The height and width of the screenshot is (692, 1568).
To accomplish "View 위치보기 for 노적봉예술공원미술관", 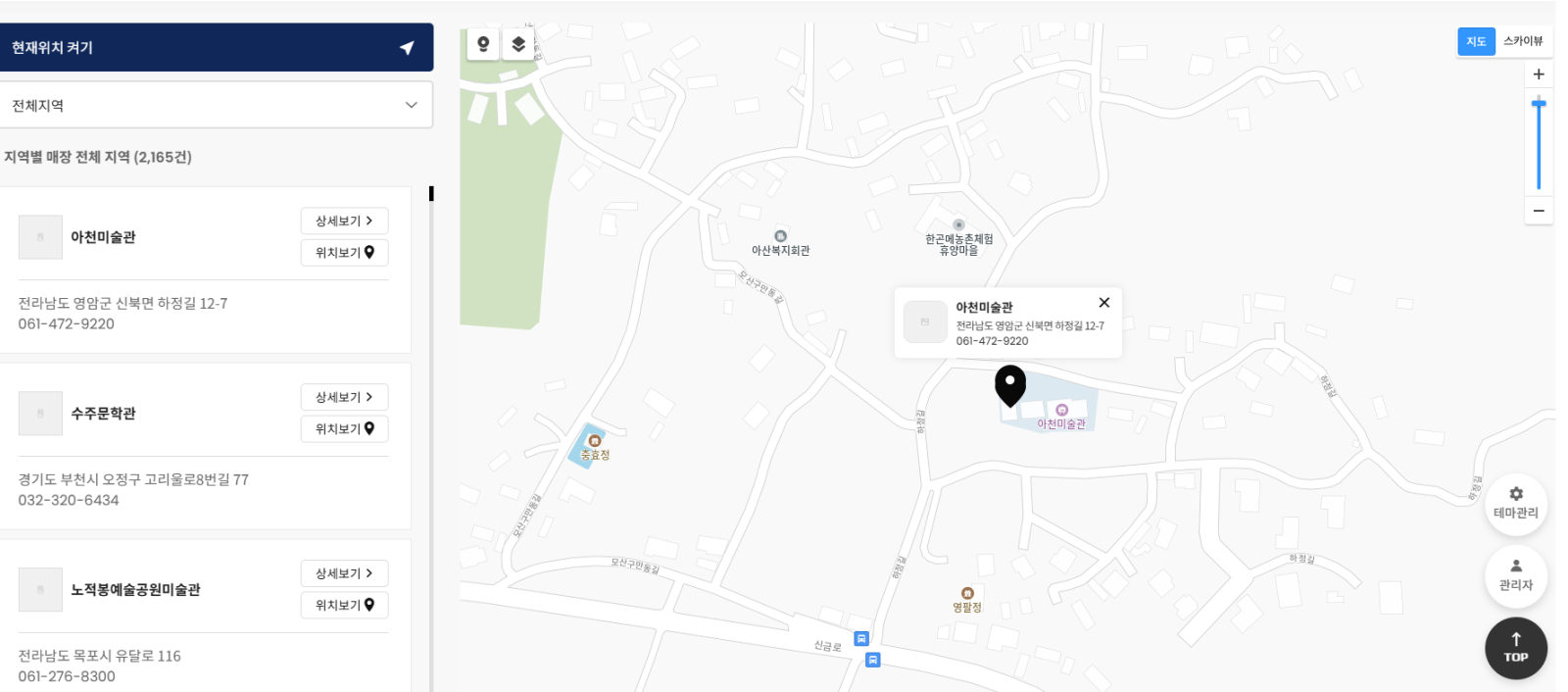I will 344,606.
